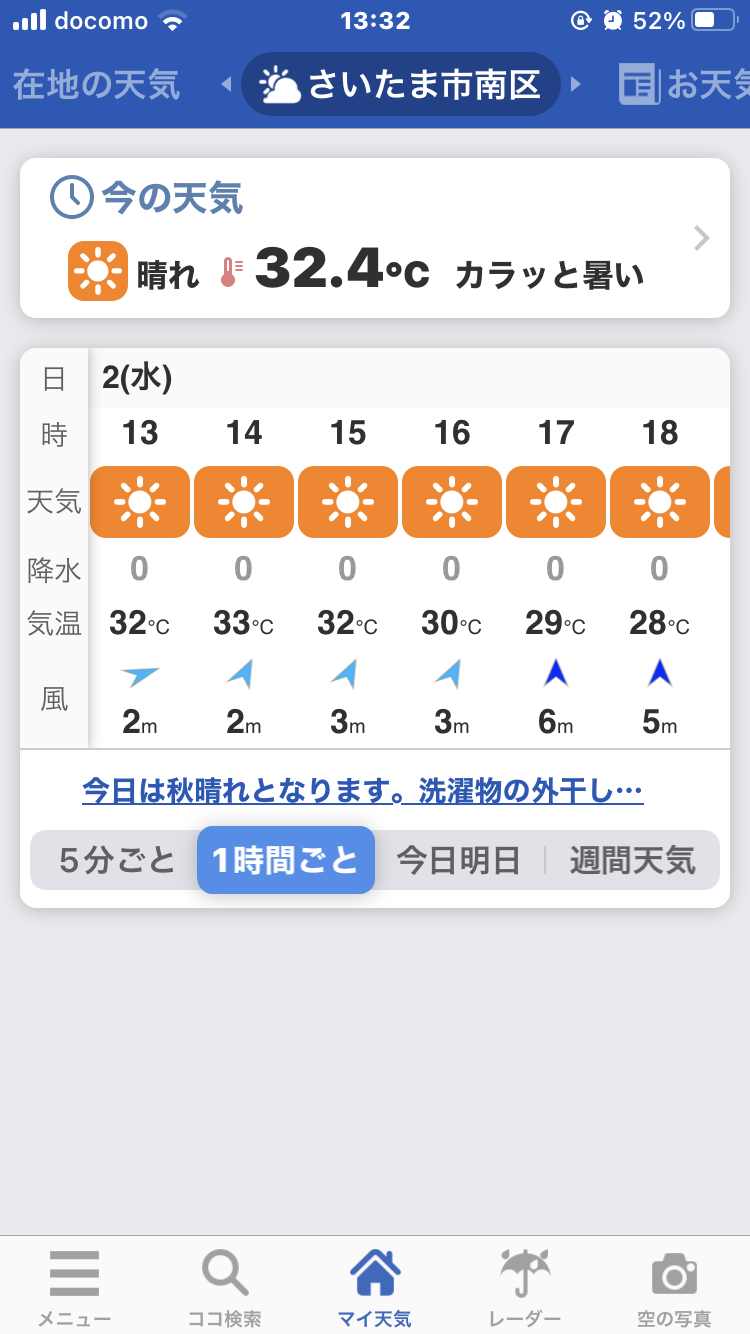Open the レーダー rain radar
750x1334 pixels.
(x=525, y=1287)
